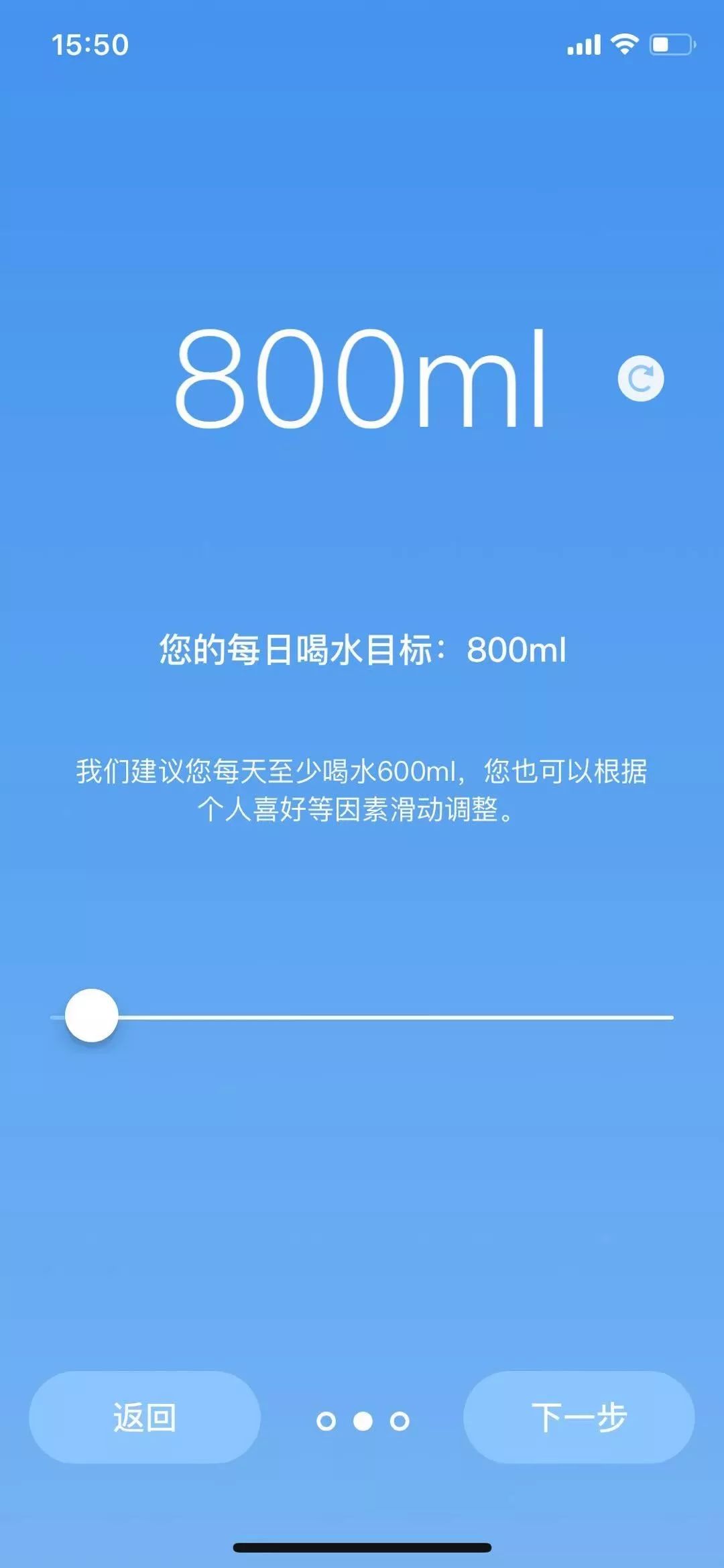Tap the battery indicator in the status bar

coord(672,45)
